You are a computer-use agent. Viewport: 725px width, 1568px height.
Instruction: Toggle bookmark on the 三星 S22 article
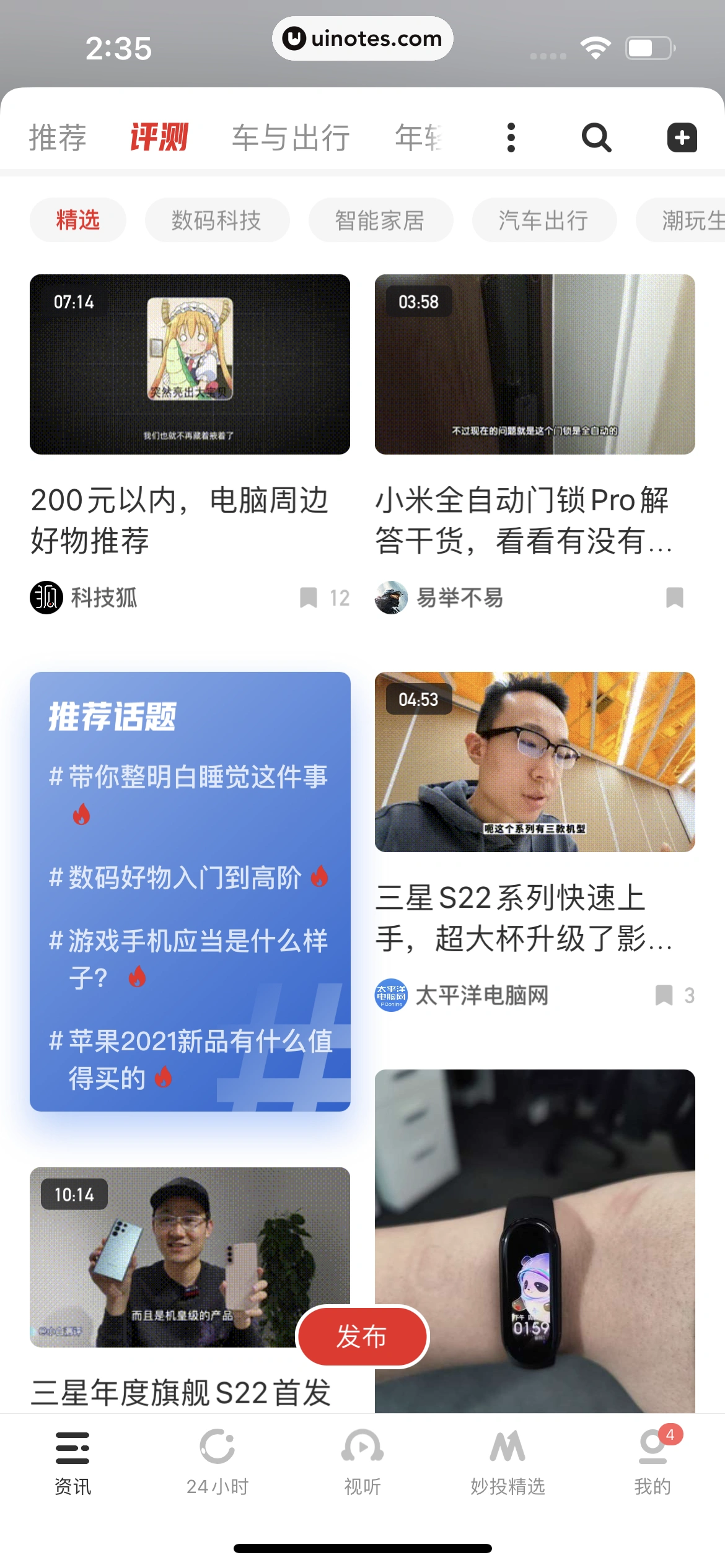663,995
